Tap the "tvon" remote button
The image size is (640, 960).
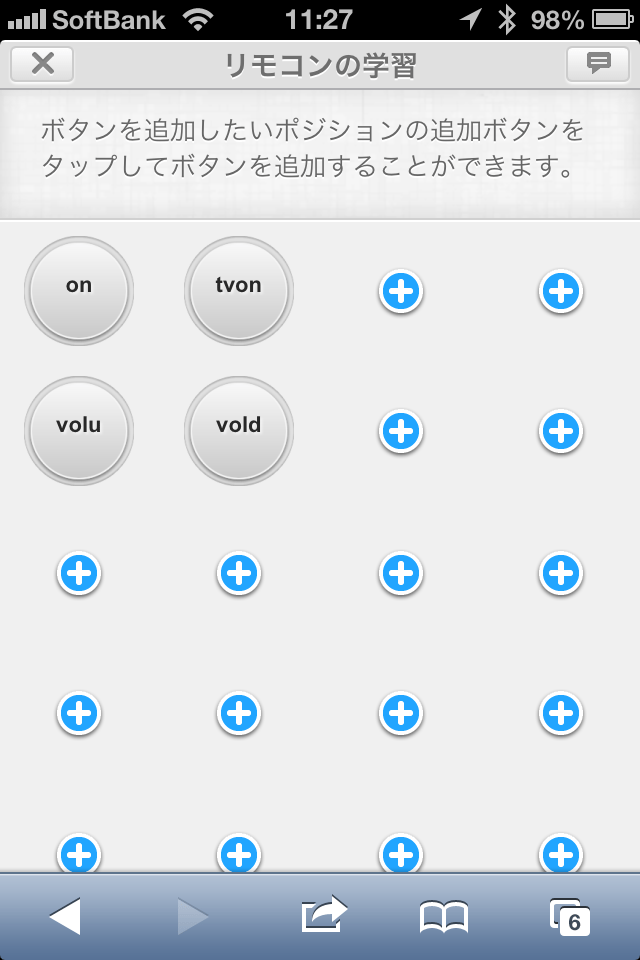click(x=239, y=290)
